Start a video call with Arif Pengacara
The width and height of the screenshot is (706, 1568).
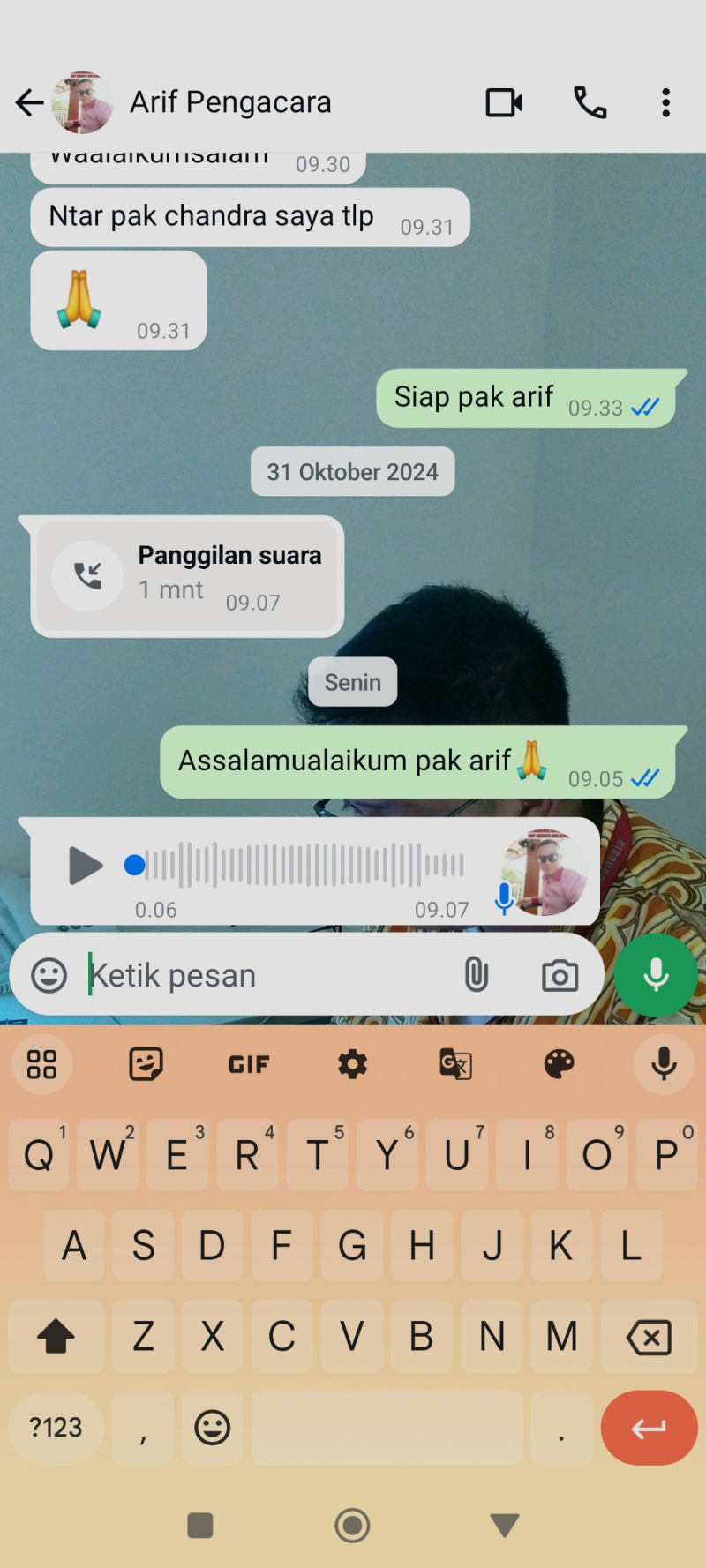[x=504, y=102]
